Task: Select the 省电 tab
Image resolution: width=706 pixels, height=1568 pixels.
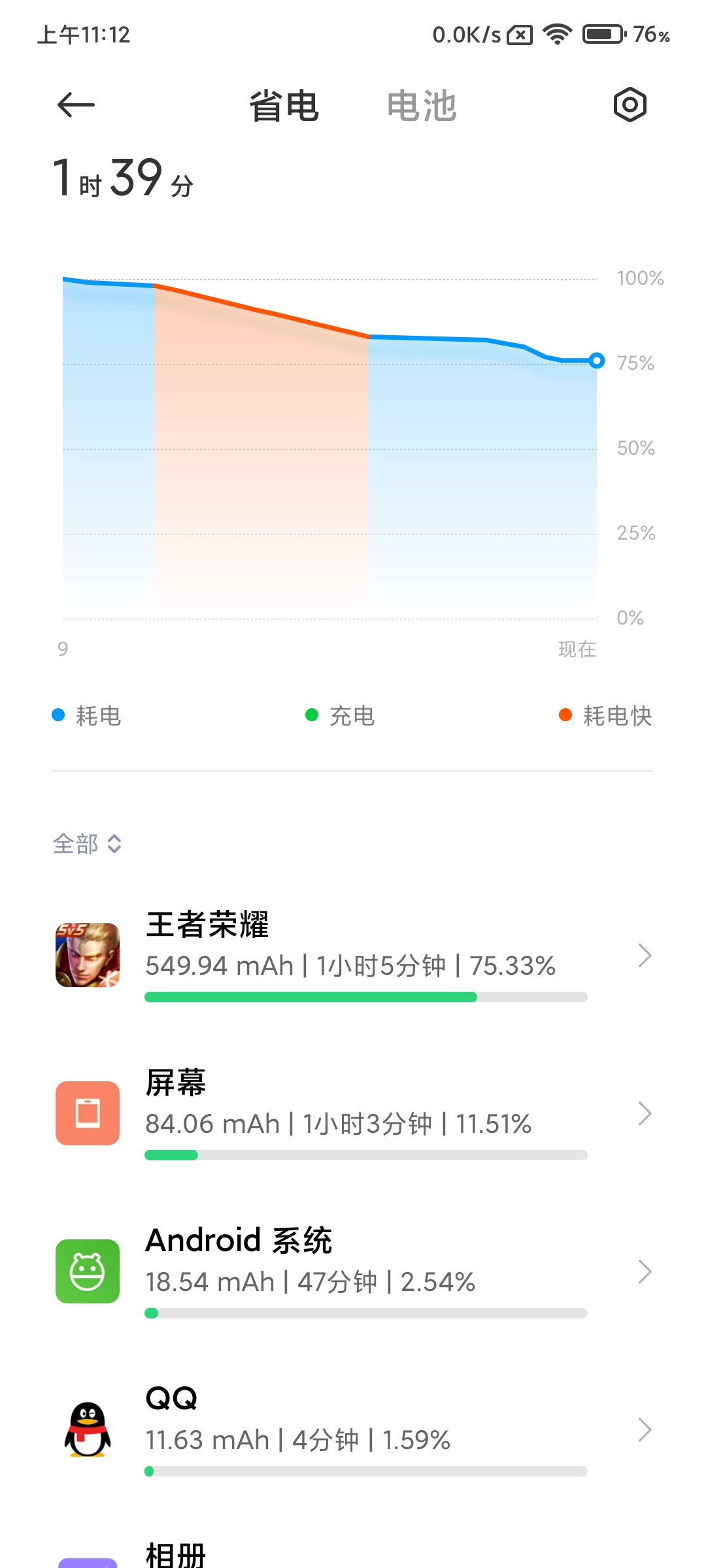Action: 284,106
